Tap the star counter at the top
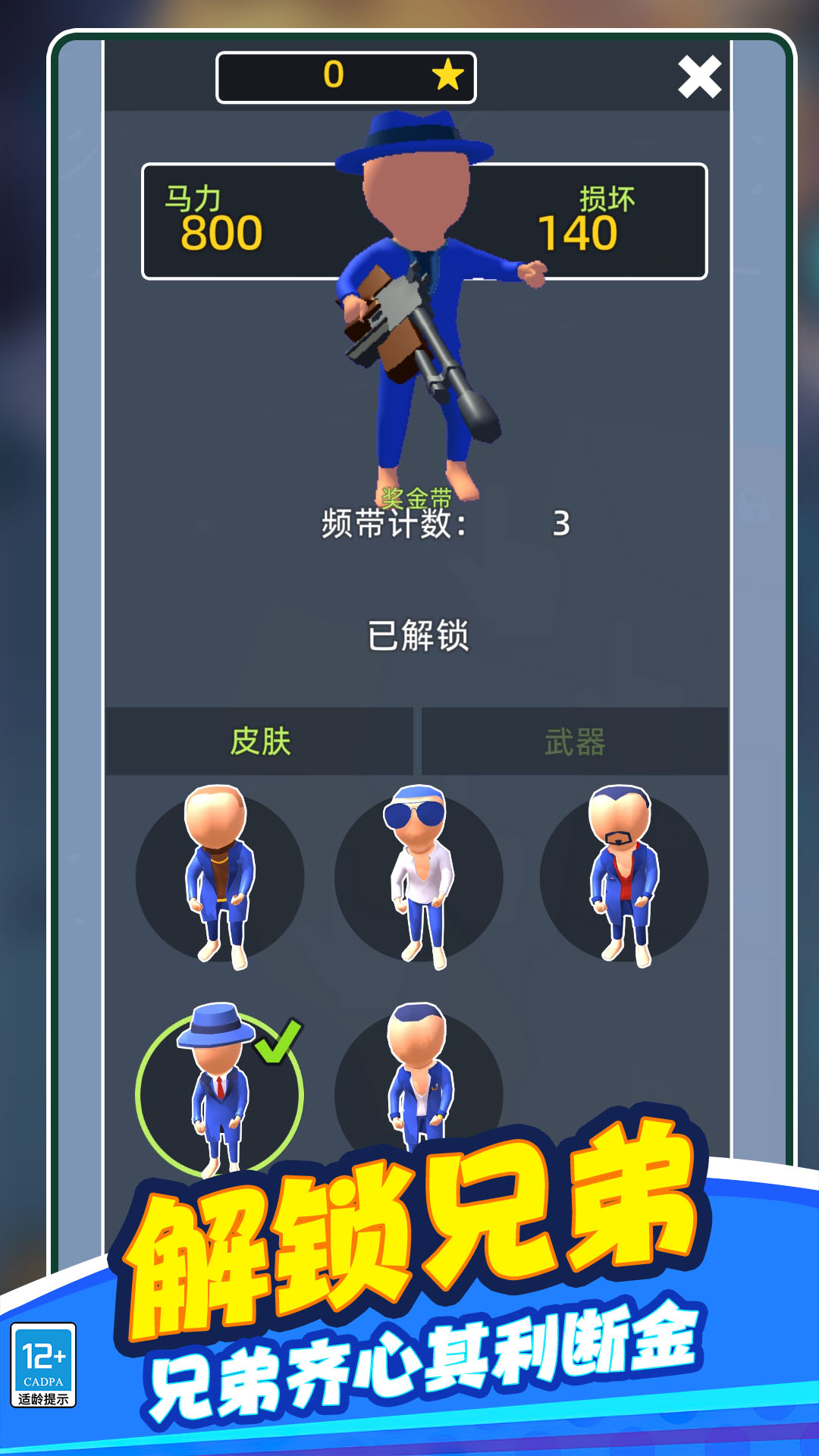The image size is (819, 1456). click(345, 75)
